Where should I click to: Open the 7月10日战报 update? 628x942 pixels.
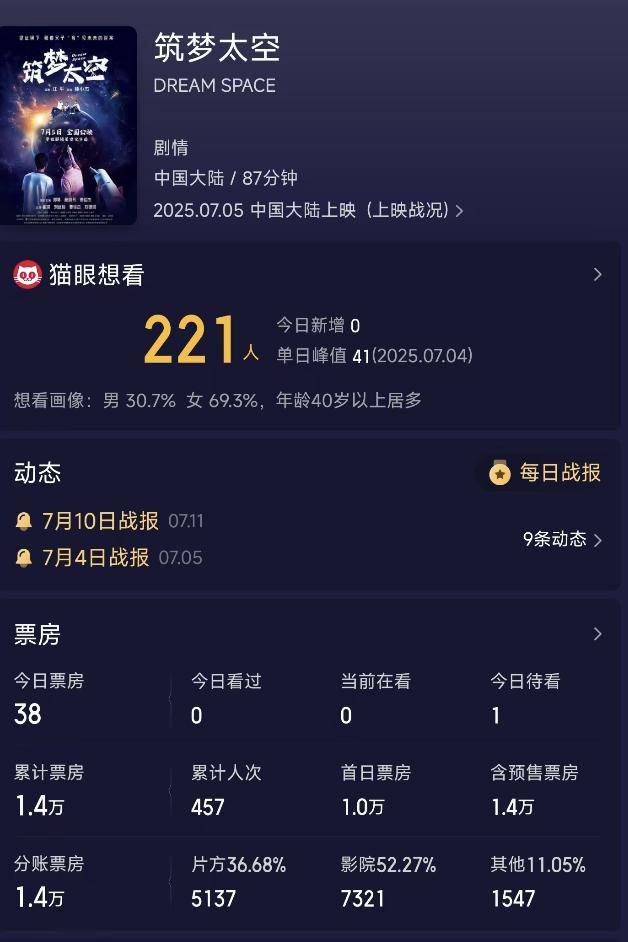(x=100, y=521)
